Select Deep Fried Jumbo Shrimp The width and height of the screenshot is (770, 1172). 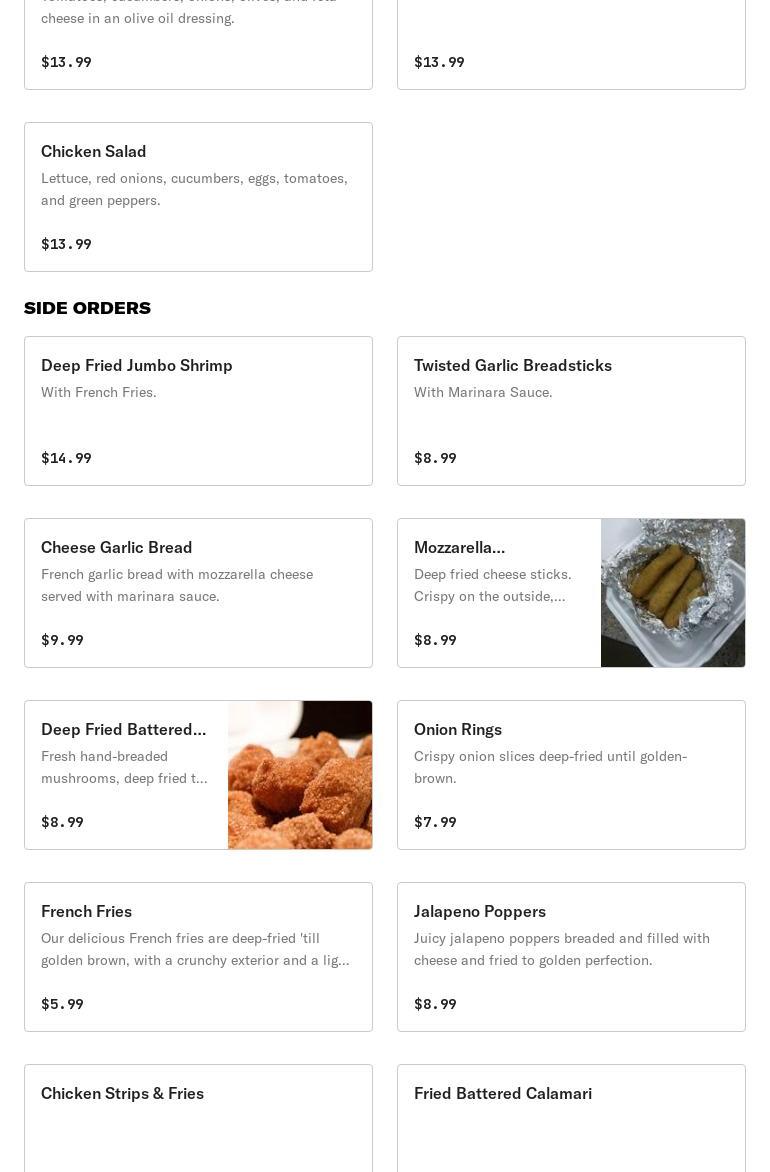198,411
